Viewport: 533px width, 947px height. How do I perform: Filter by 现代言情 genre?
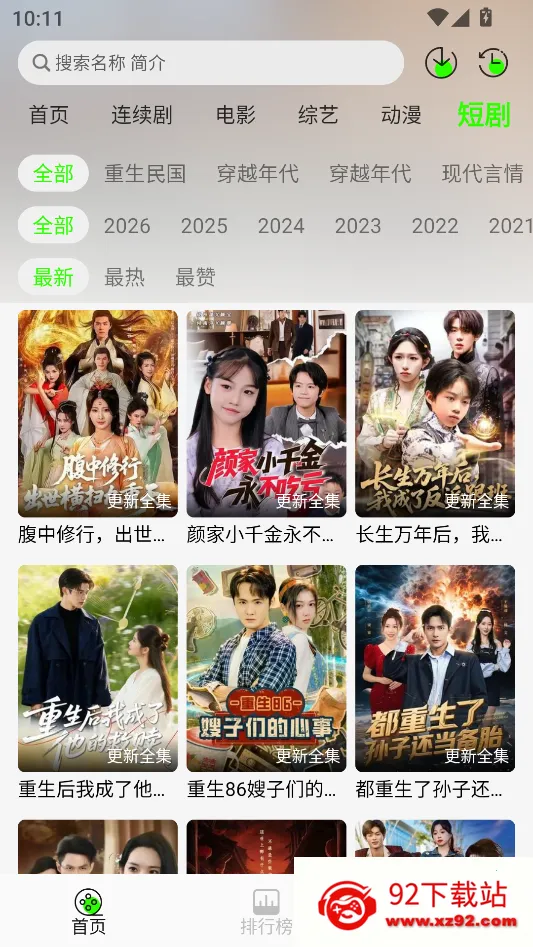tap(482, 173)
